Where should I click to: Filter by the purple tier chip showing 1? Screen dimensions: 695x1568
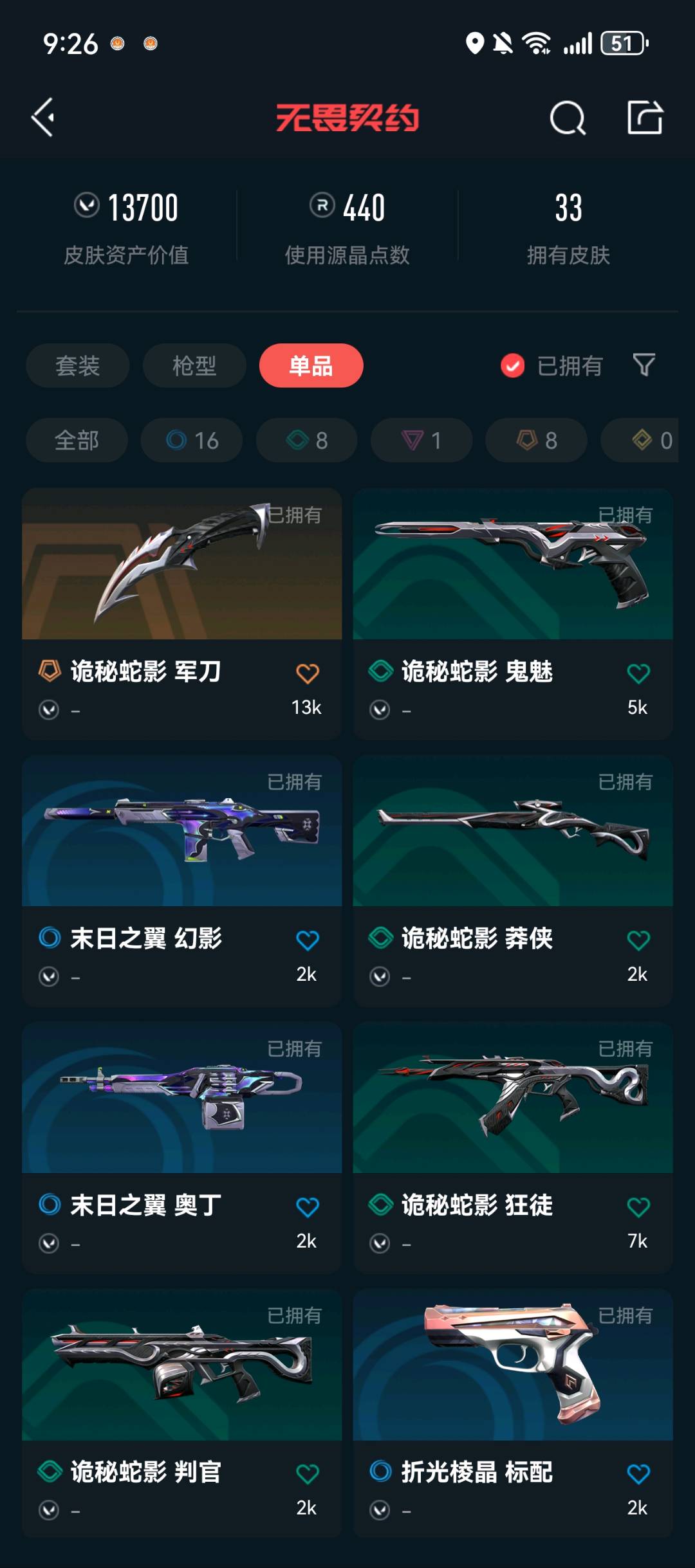(422, 441)
